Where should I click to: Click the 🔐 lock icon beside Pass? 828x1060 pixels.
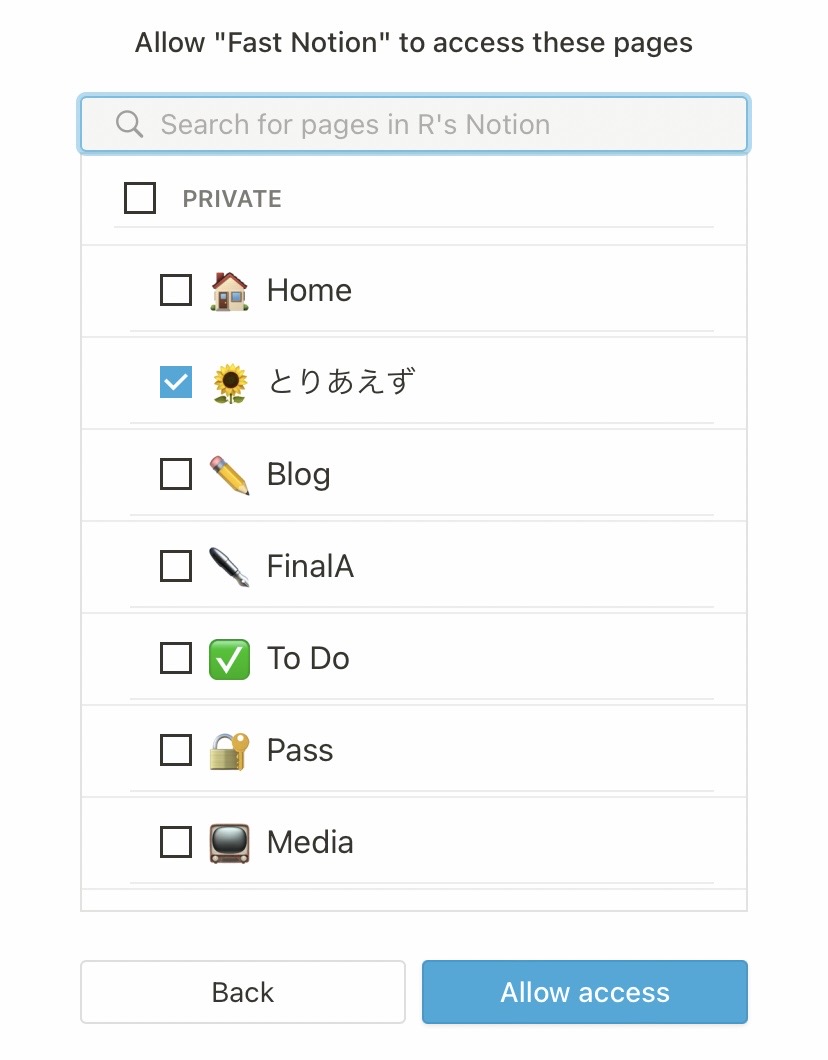point(228,750)
